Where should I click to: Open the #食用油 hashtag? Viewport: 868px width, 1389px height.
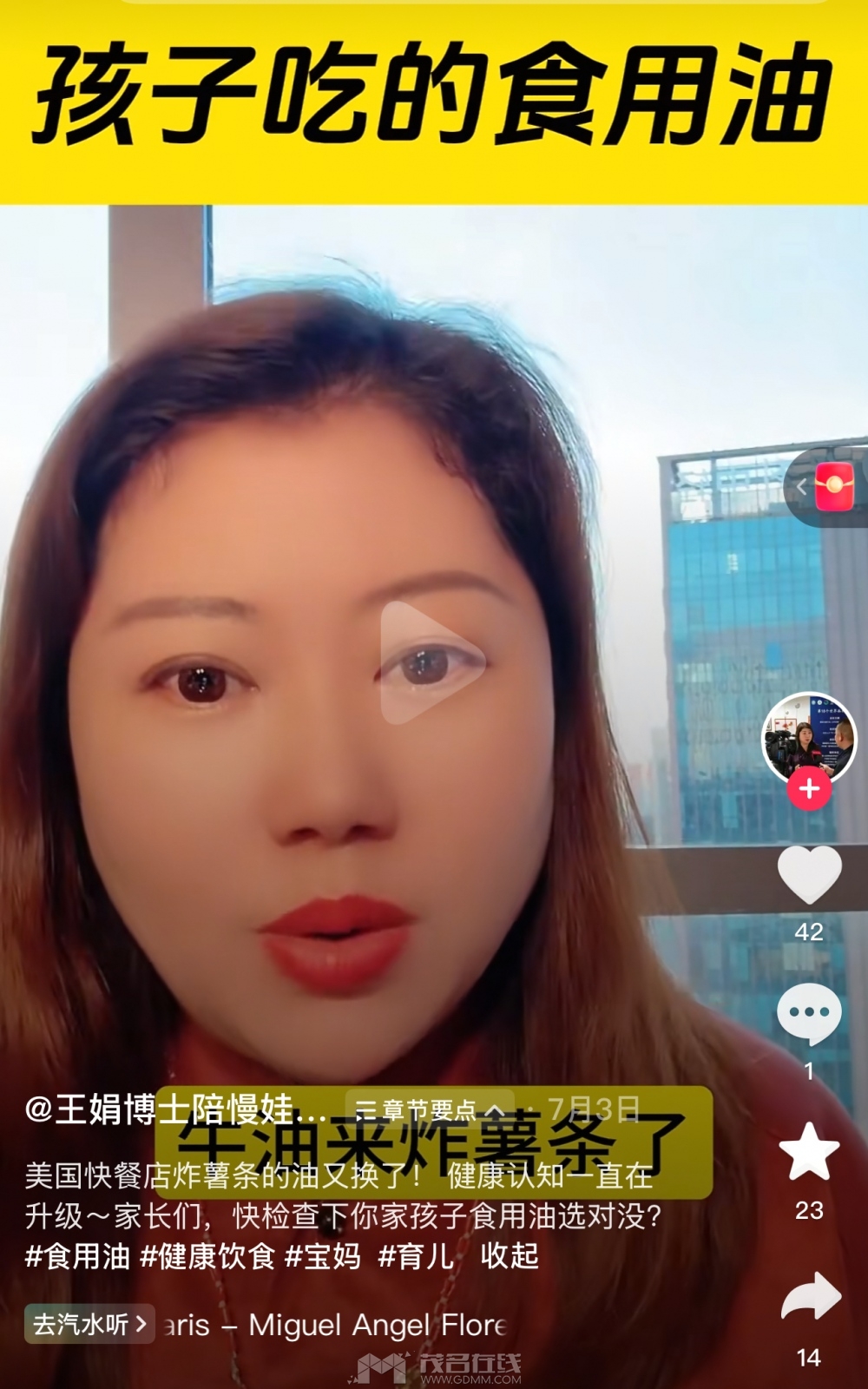[77, 1255]
